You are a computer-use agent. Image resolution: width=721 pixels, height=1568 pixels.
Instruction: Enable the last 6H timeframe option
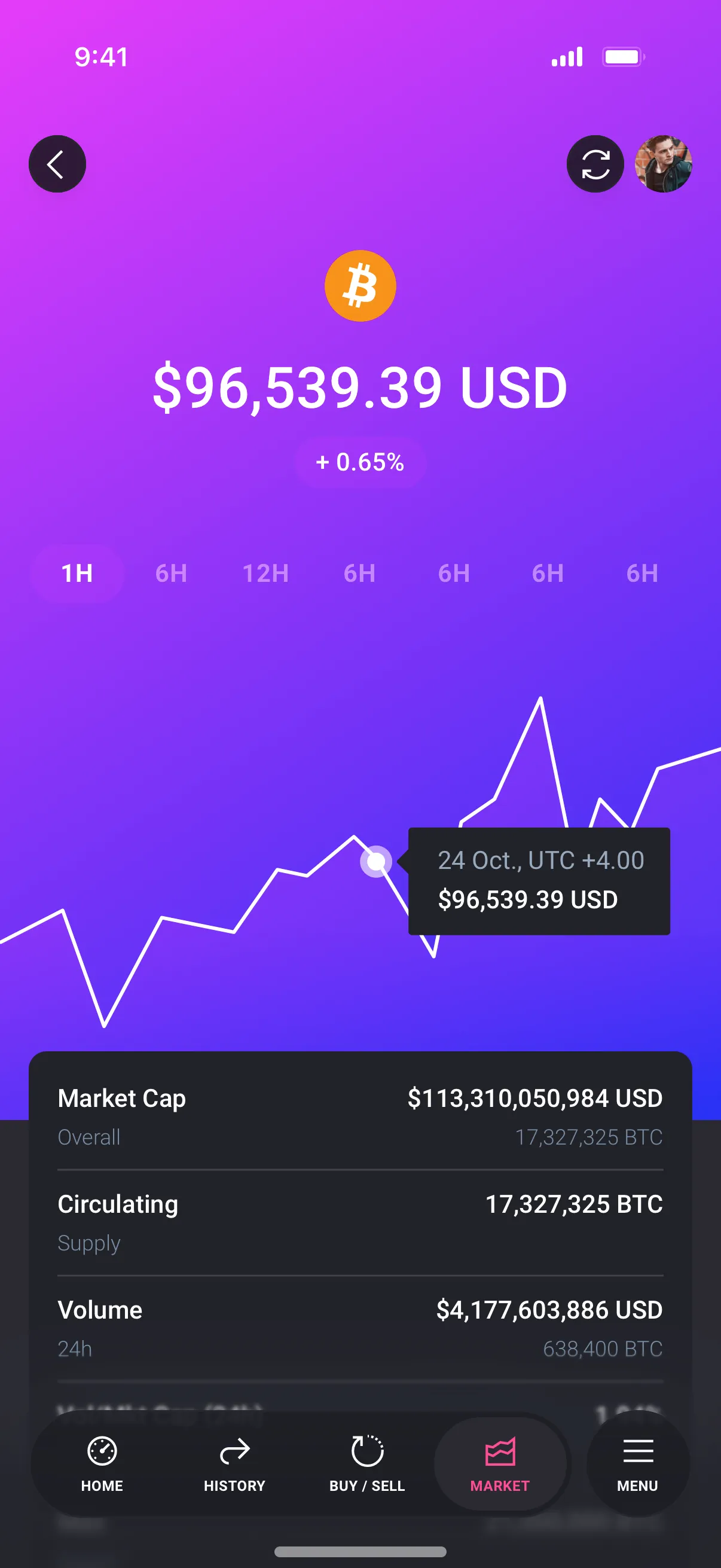click(642, 573)
